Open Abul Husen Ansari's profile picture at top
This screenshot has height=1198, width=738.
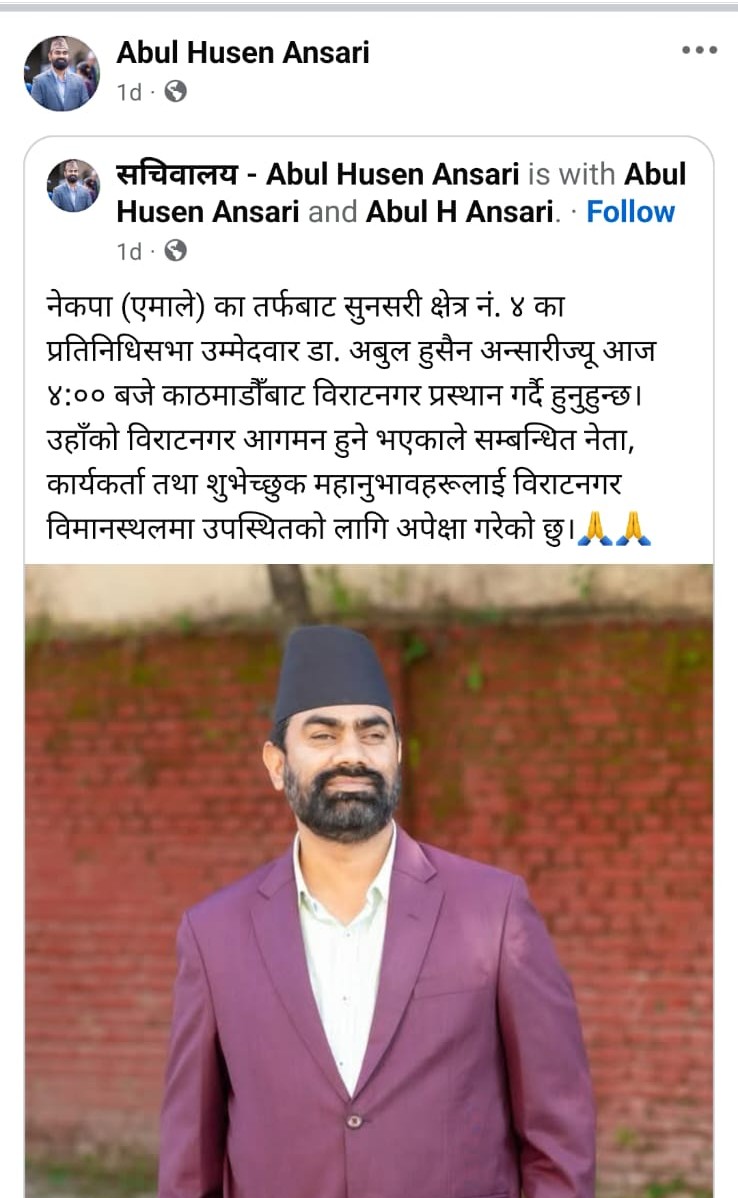point(62,73)
